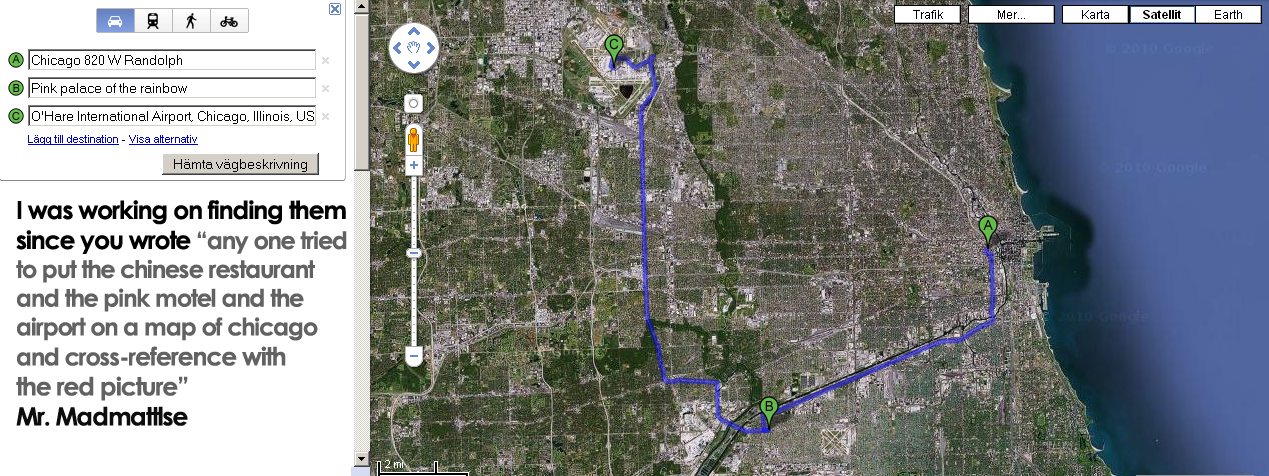The width and height of the screenshot is (1269, 476).
Task: Remove the Pink palace of the rainbow stop
Action: (325, 88)
